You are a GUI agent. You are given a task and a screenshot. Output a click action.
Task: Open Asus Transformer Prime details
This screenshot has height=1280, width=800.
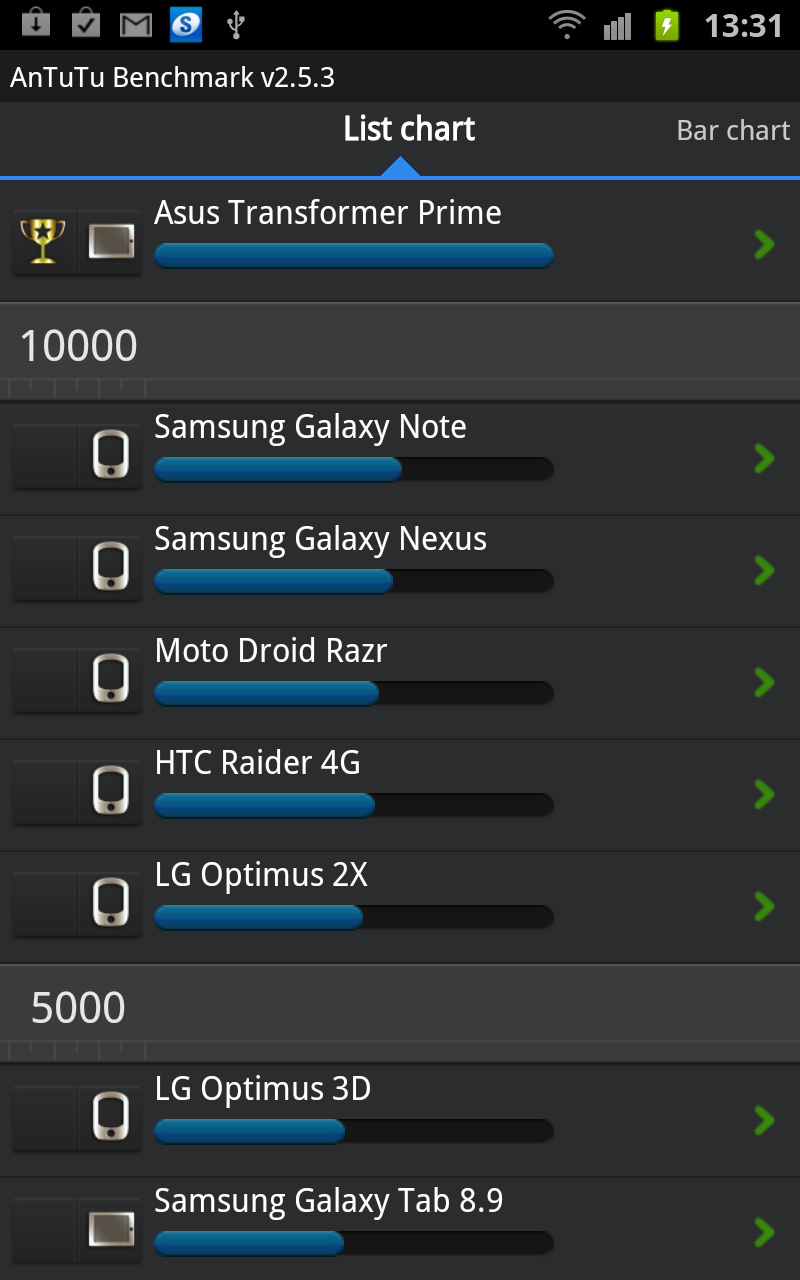400,242
